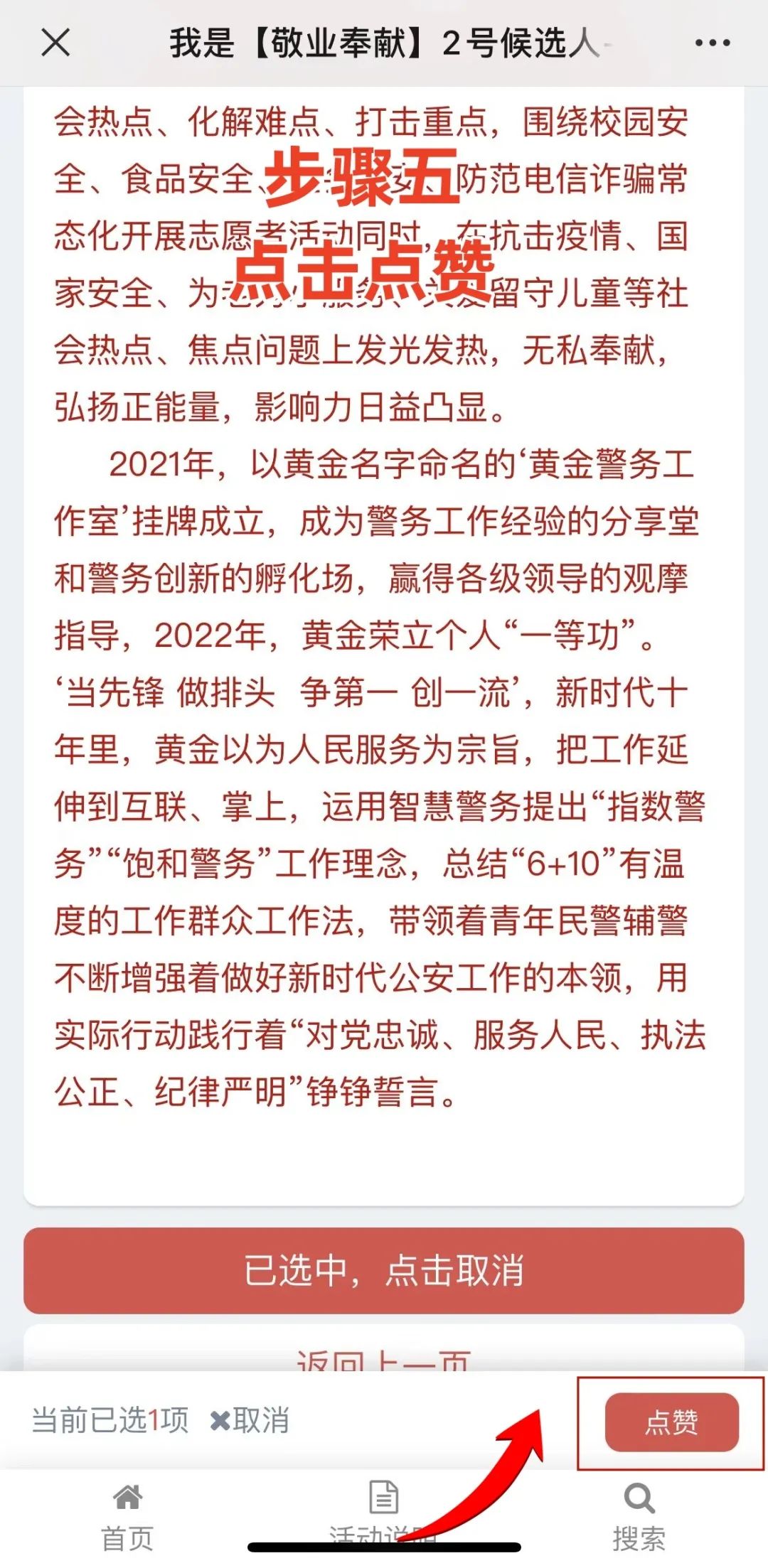768x1568 pixels.
Task: Tap 取消 beside 当前已选1项
Action: click(250, 1420)
